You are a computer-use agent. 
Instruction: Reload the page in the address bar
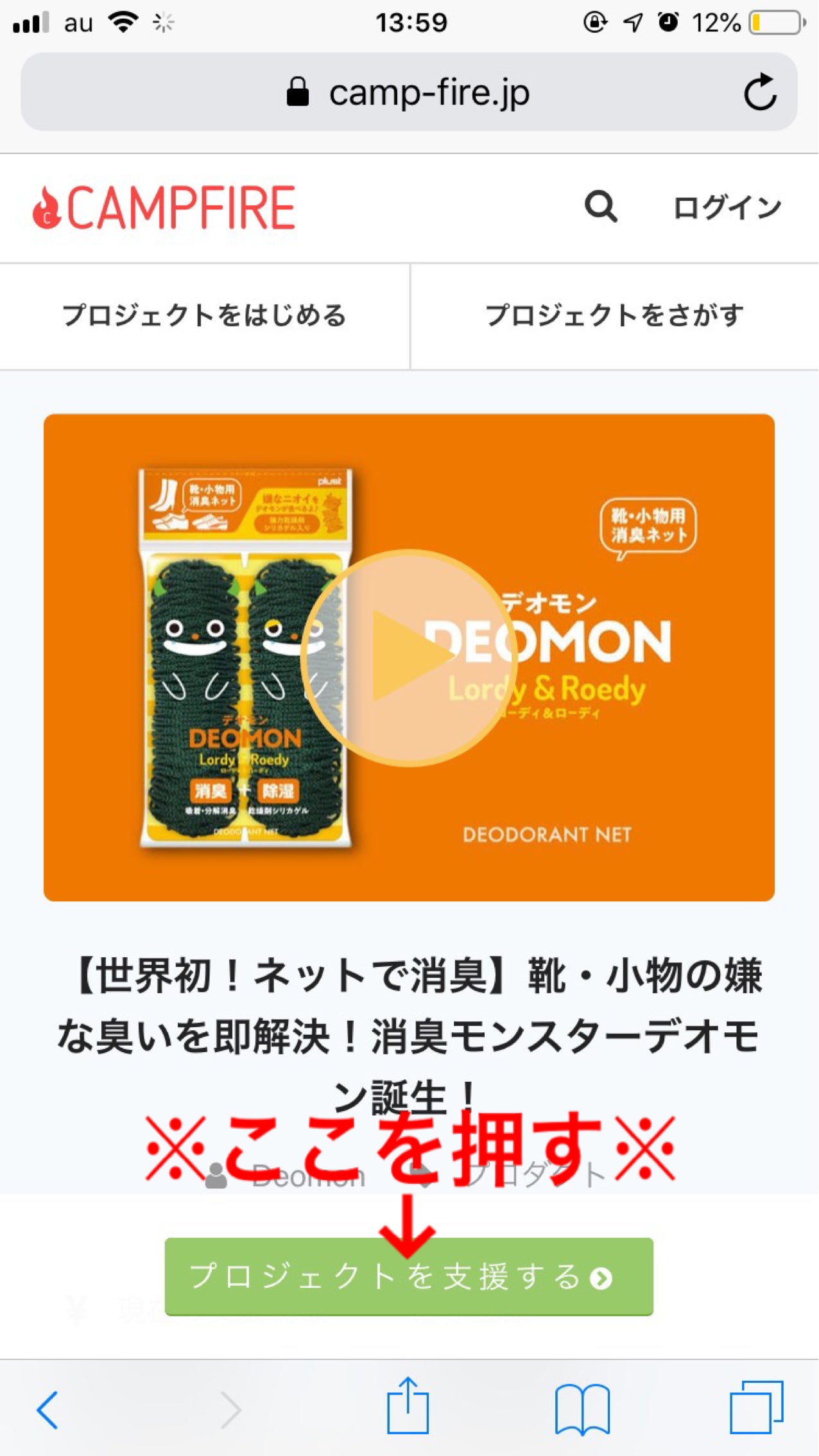pyautogui.click(x=760, y=92)
